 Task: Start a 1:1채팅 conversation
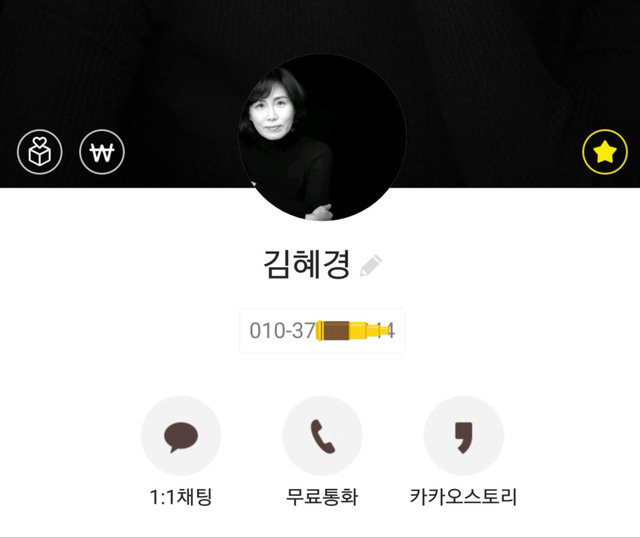tap(180, 436)
